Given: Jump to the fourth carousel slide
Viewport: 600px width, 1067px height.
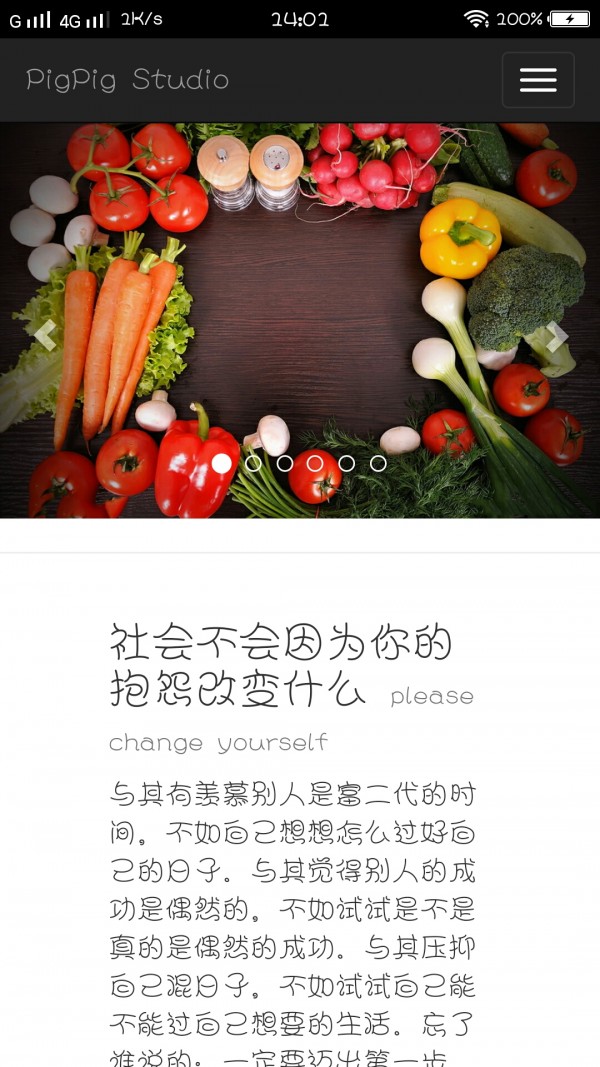Looking at the screenshot, I should [x=315, y=463].
